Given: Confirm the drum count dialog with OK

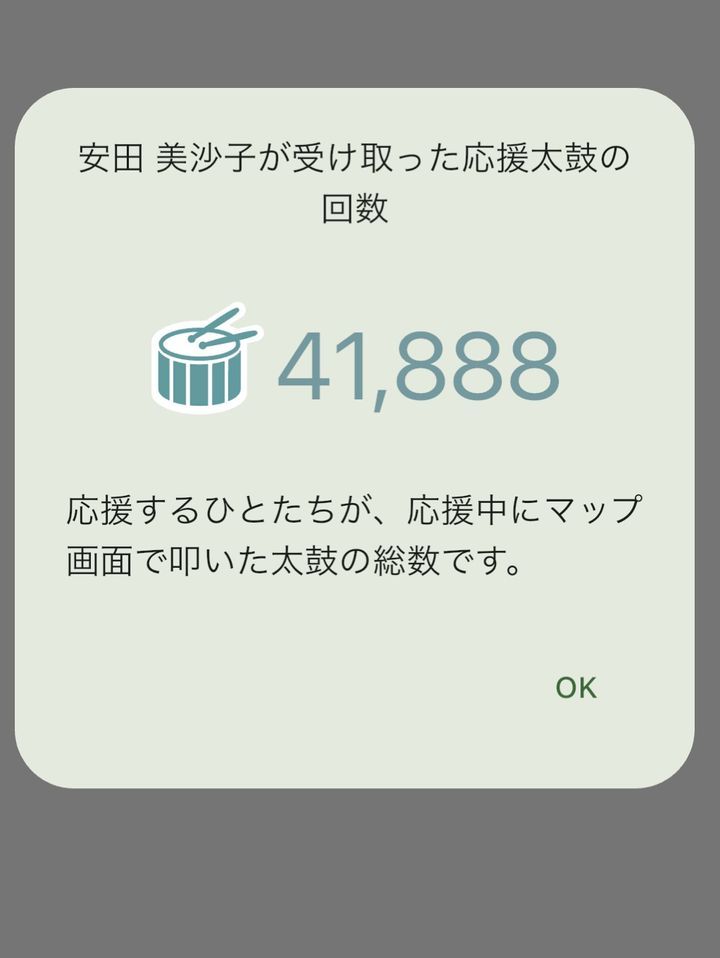Looking at the screenshot, I should pyautogui.click(x=576, y=688).
